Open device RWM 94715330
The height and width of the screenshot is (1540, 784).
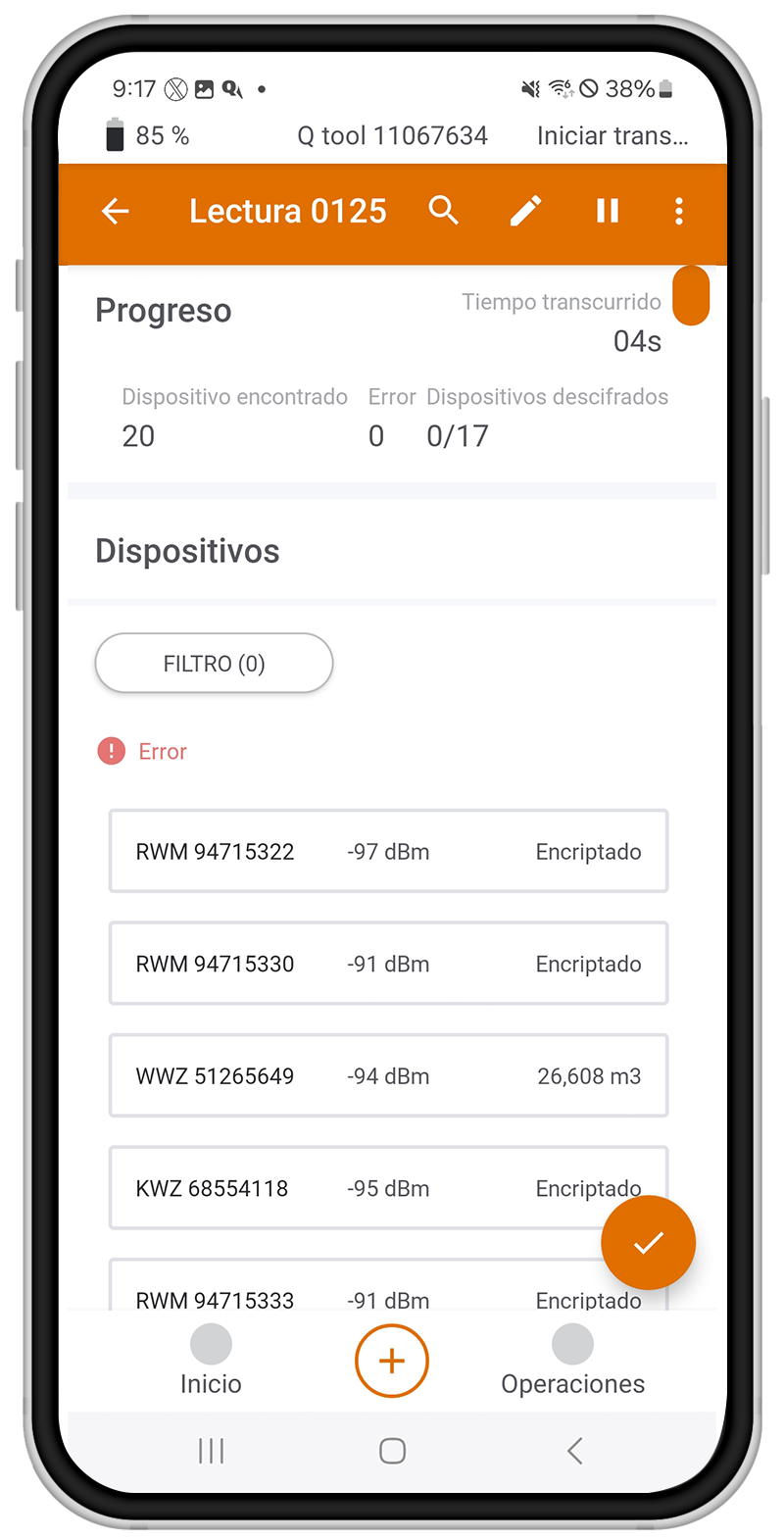[x=388, y=964]
